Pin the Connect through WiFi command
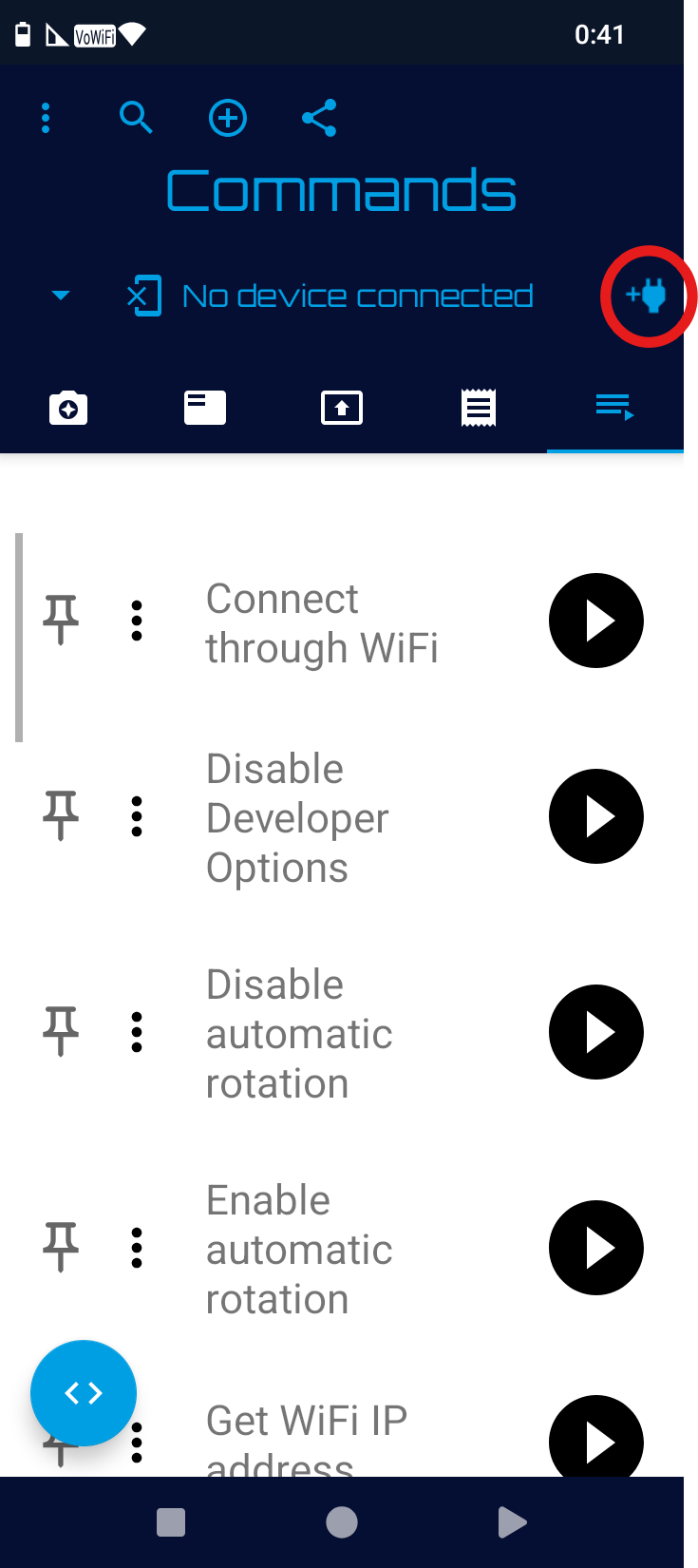The width and height of the screenshot is (698, 1568). click(61, 621)
